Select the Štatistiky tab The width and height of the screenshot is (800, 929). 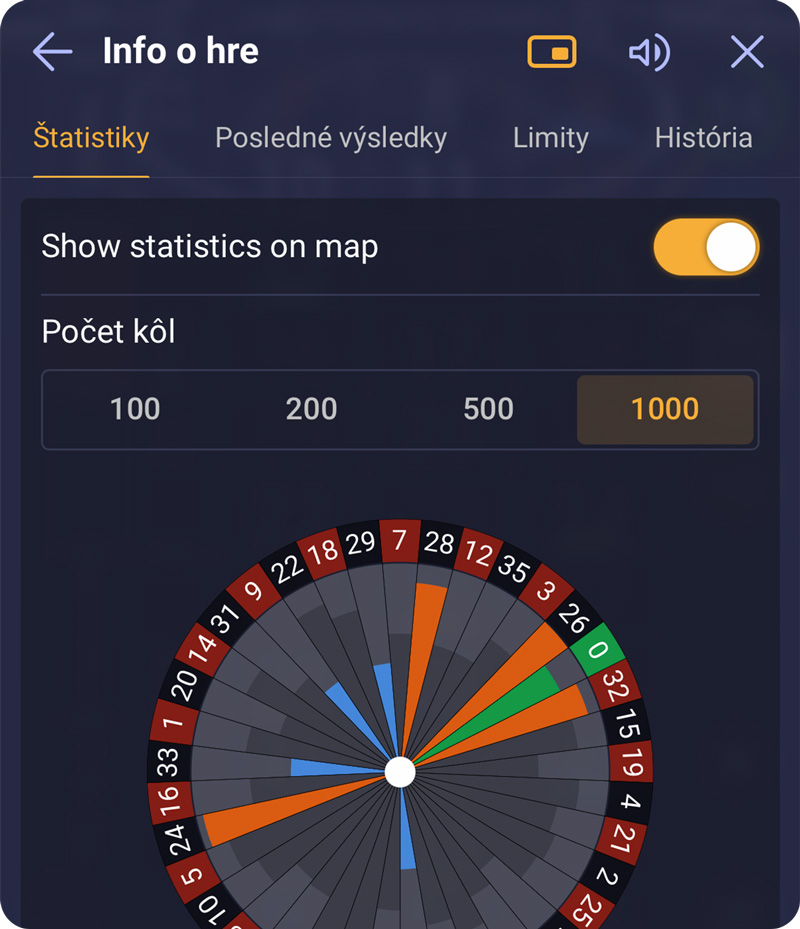tap(91, 138)
